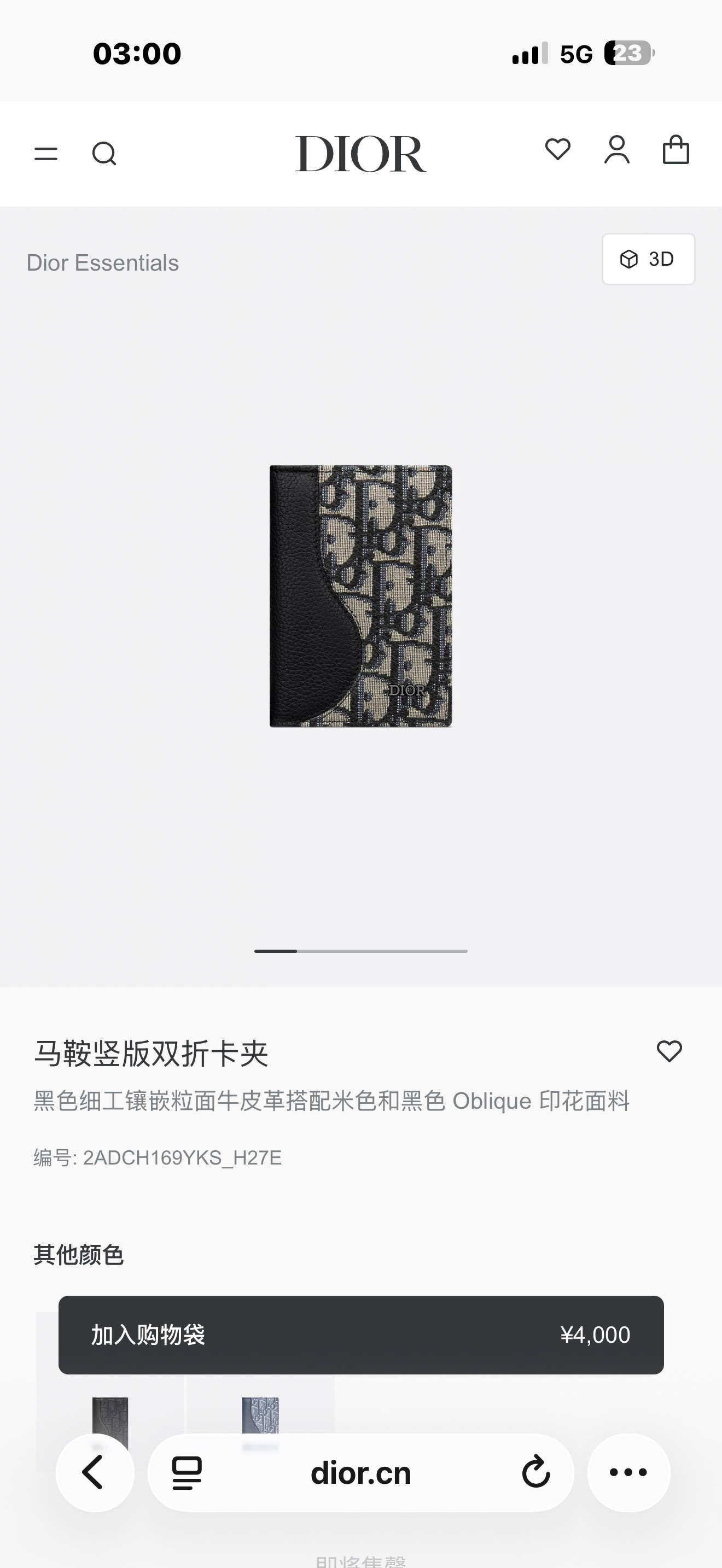Open the product photo of the card holder
The width and height of the screenshot is (722, 1568).
[x=360, y=596]
